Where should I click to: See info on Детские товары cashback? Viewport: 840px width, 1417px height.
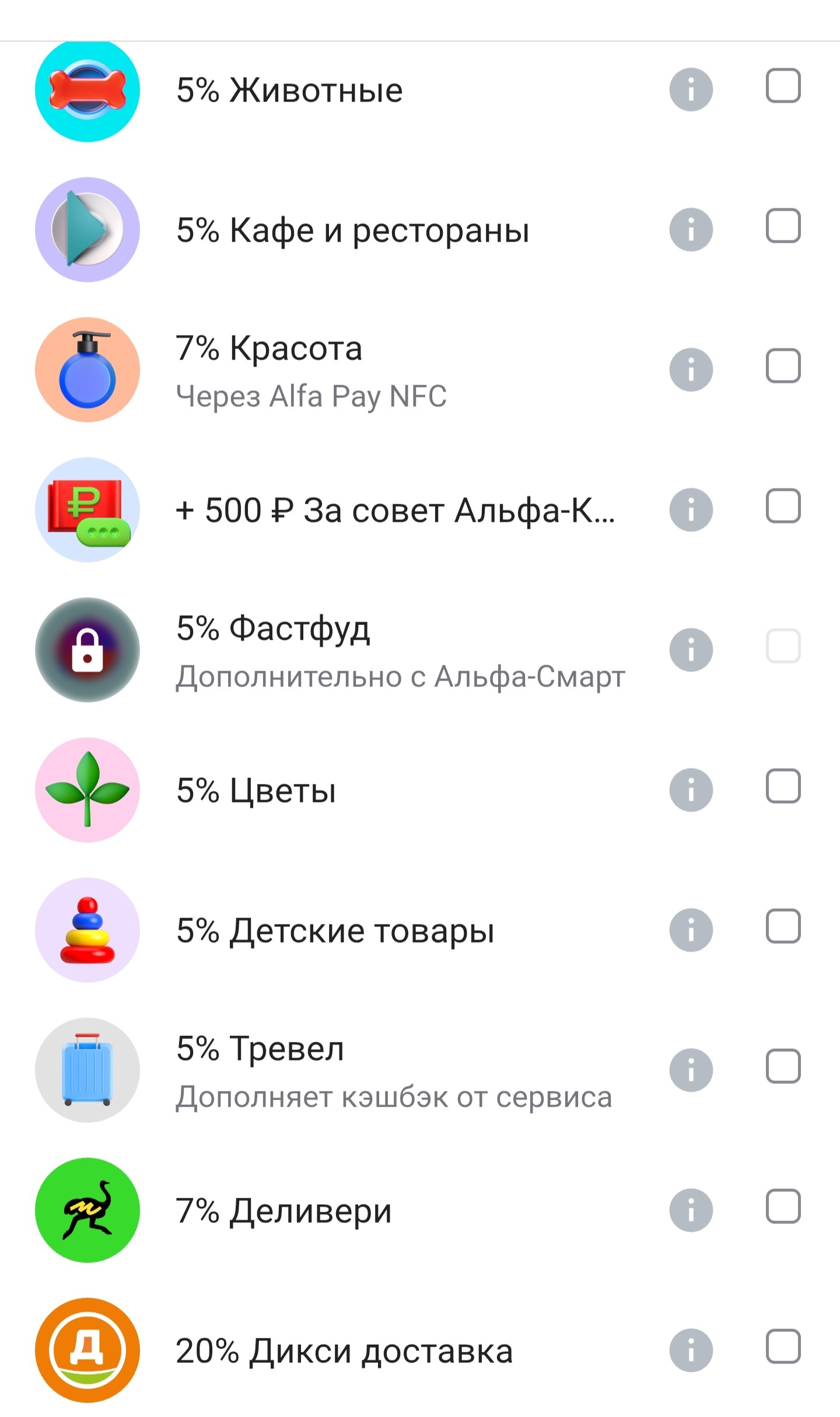click(691, 930)
